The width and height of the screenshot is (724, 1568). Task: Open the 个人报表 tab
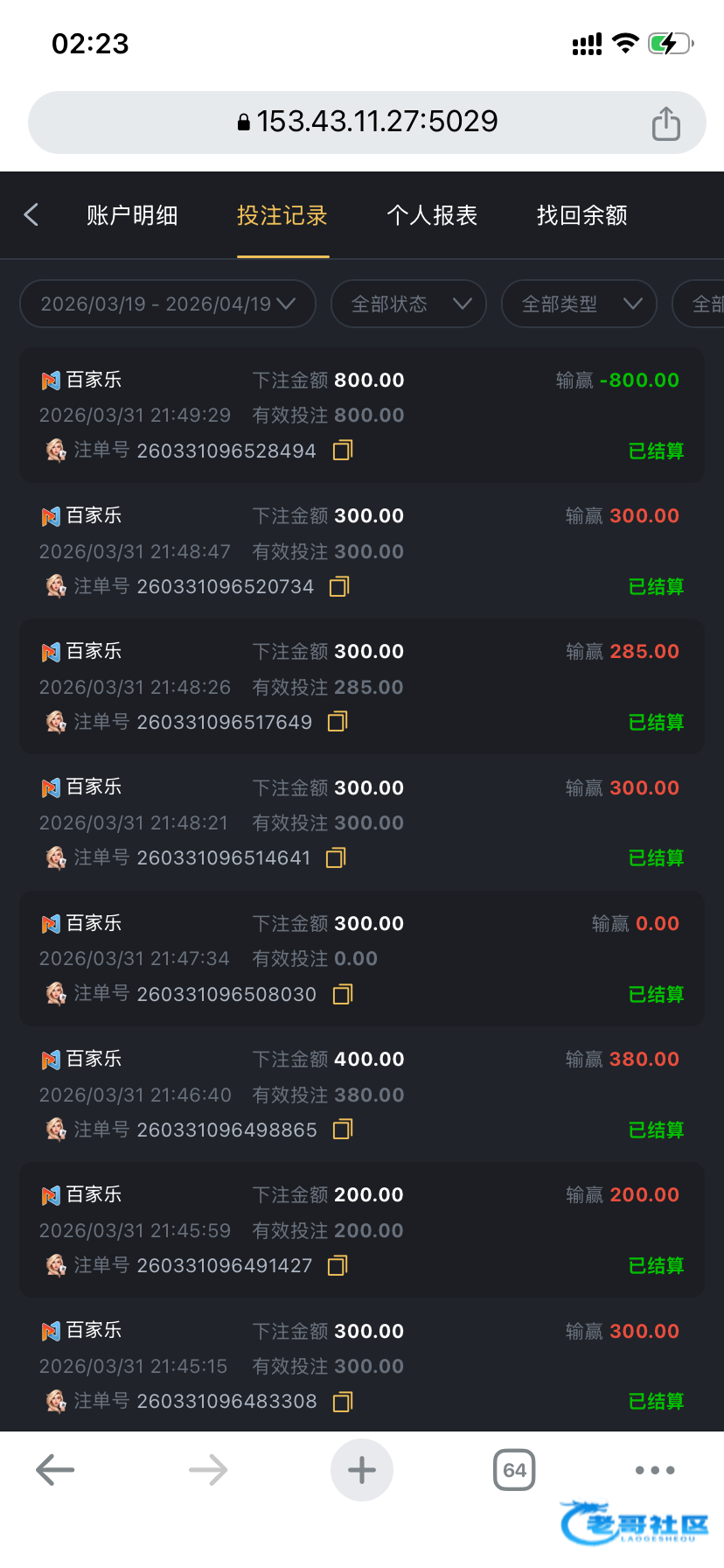432,215
